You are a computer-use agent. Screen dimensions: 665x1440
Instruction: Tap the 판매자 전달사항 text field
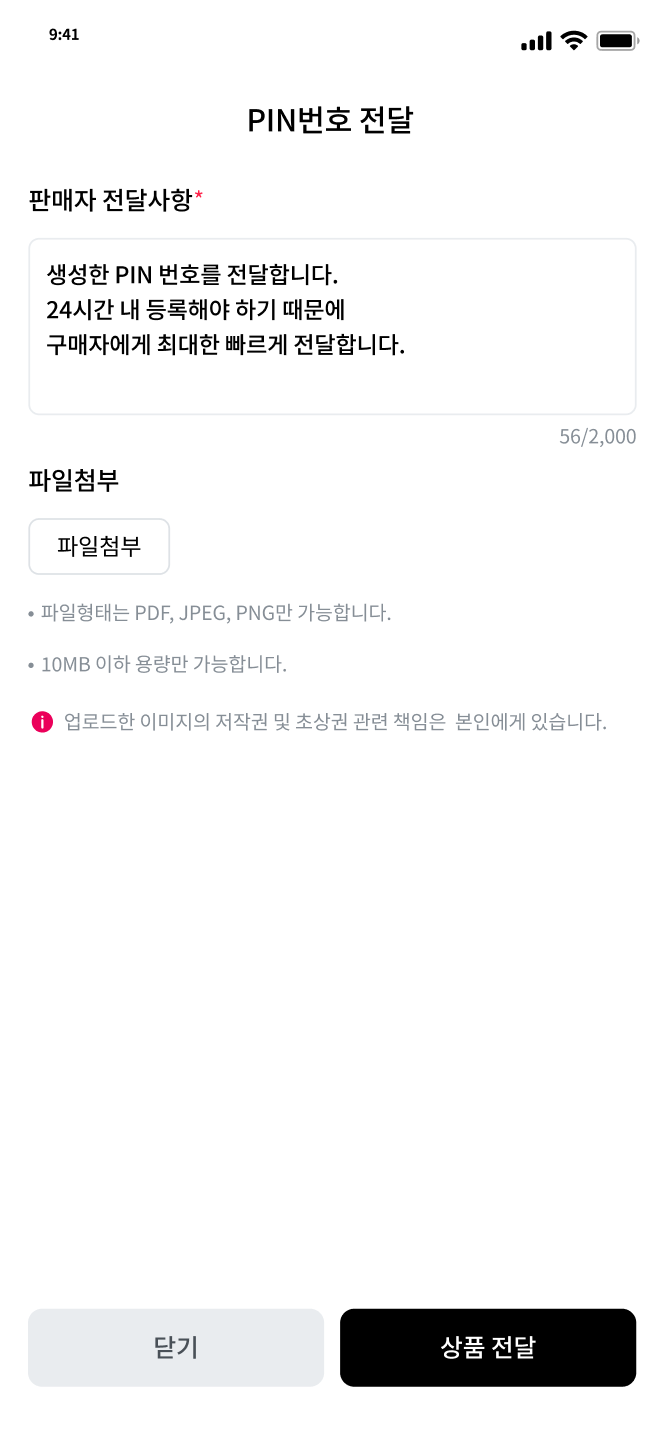[x=332, y=326]
